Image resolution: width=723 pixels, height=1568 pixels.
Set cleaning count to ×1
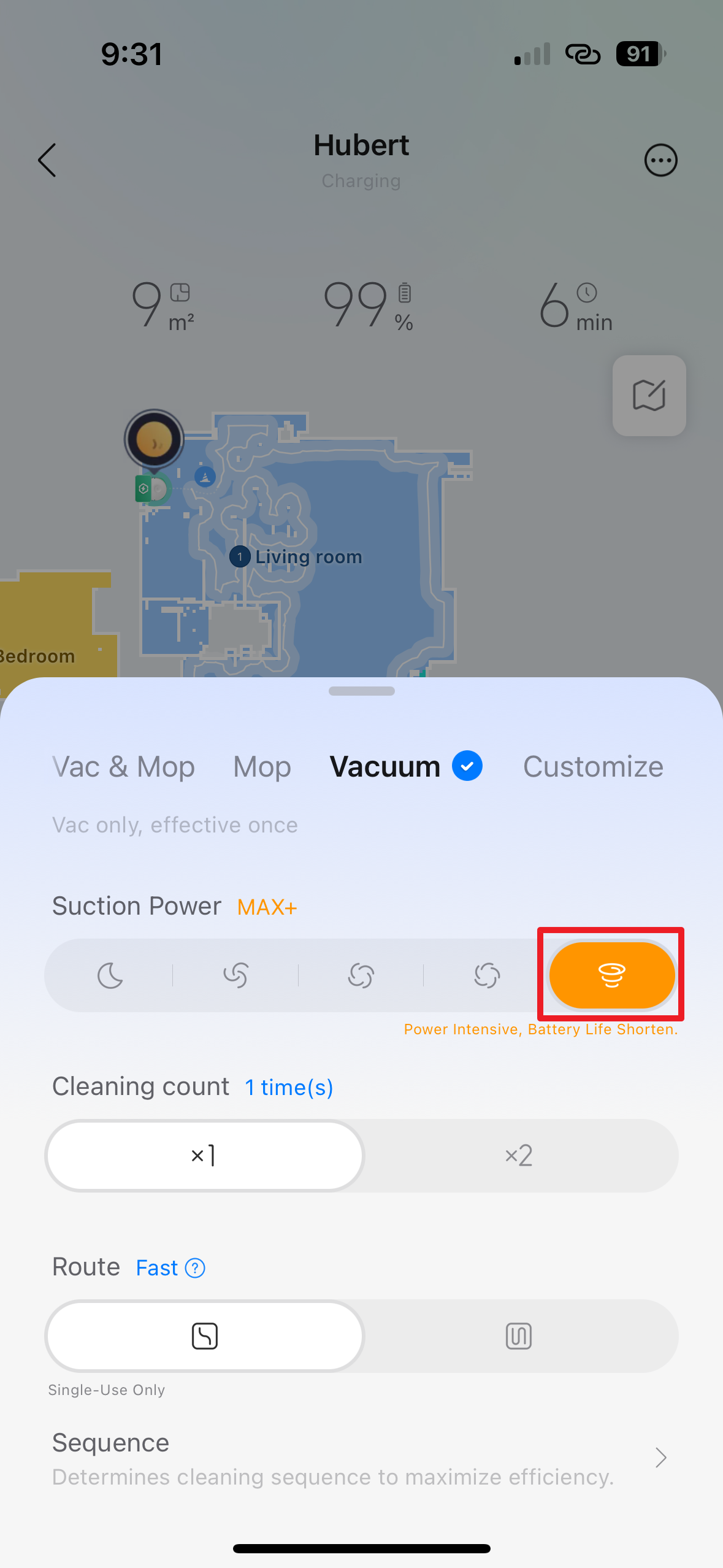tap(204, 1156)
